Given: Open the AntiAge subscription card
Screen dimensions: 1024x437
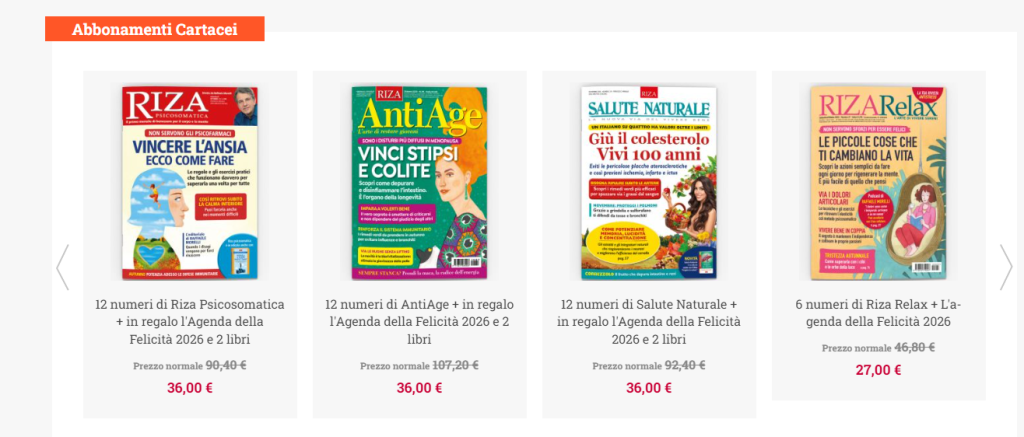Looking at the screenshot, I should pos(419,183).
